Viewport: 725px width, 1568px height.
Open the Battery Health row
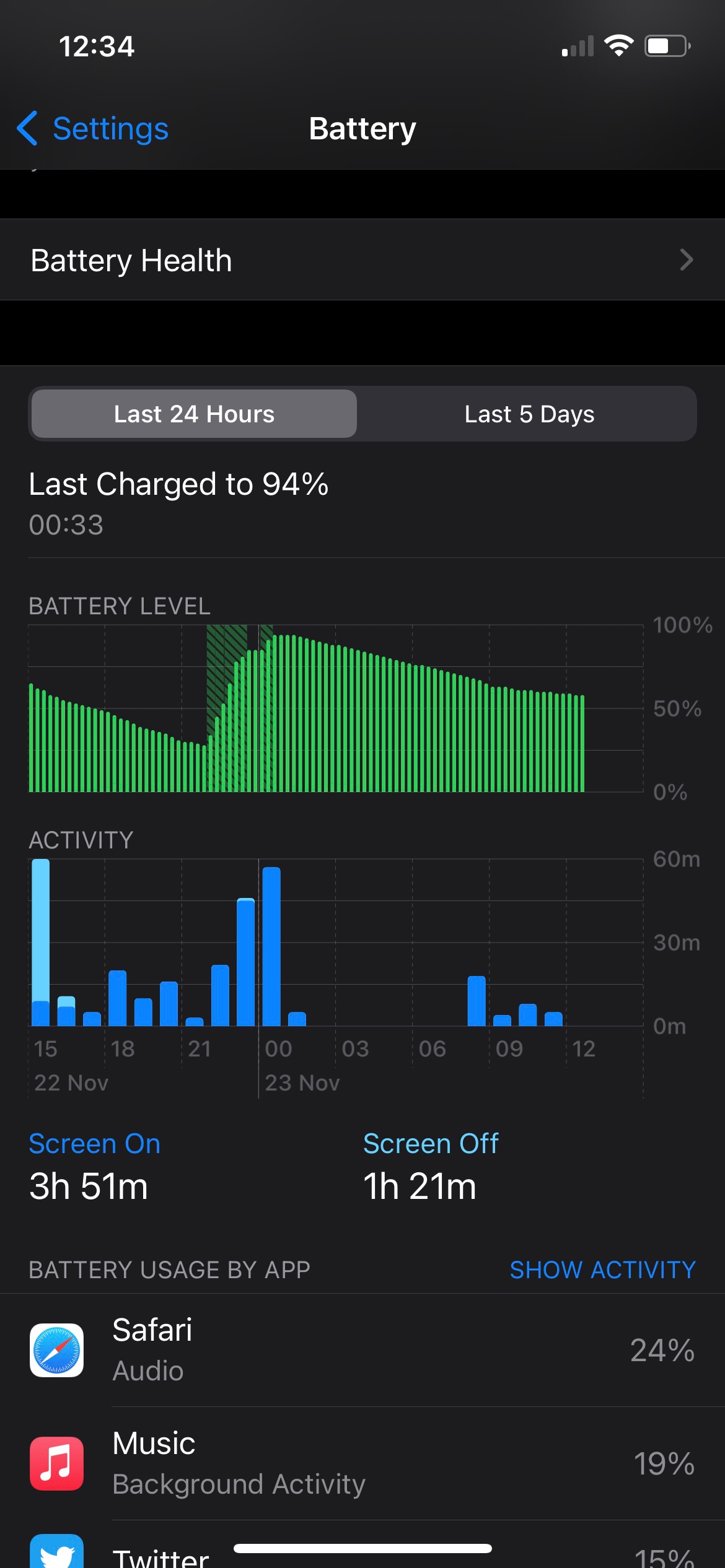(x=362, y=260)
